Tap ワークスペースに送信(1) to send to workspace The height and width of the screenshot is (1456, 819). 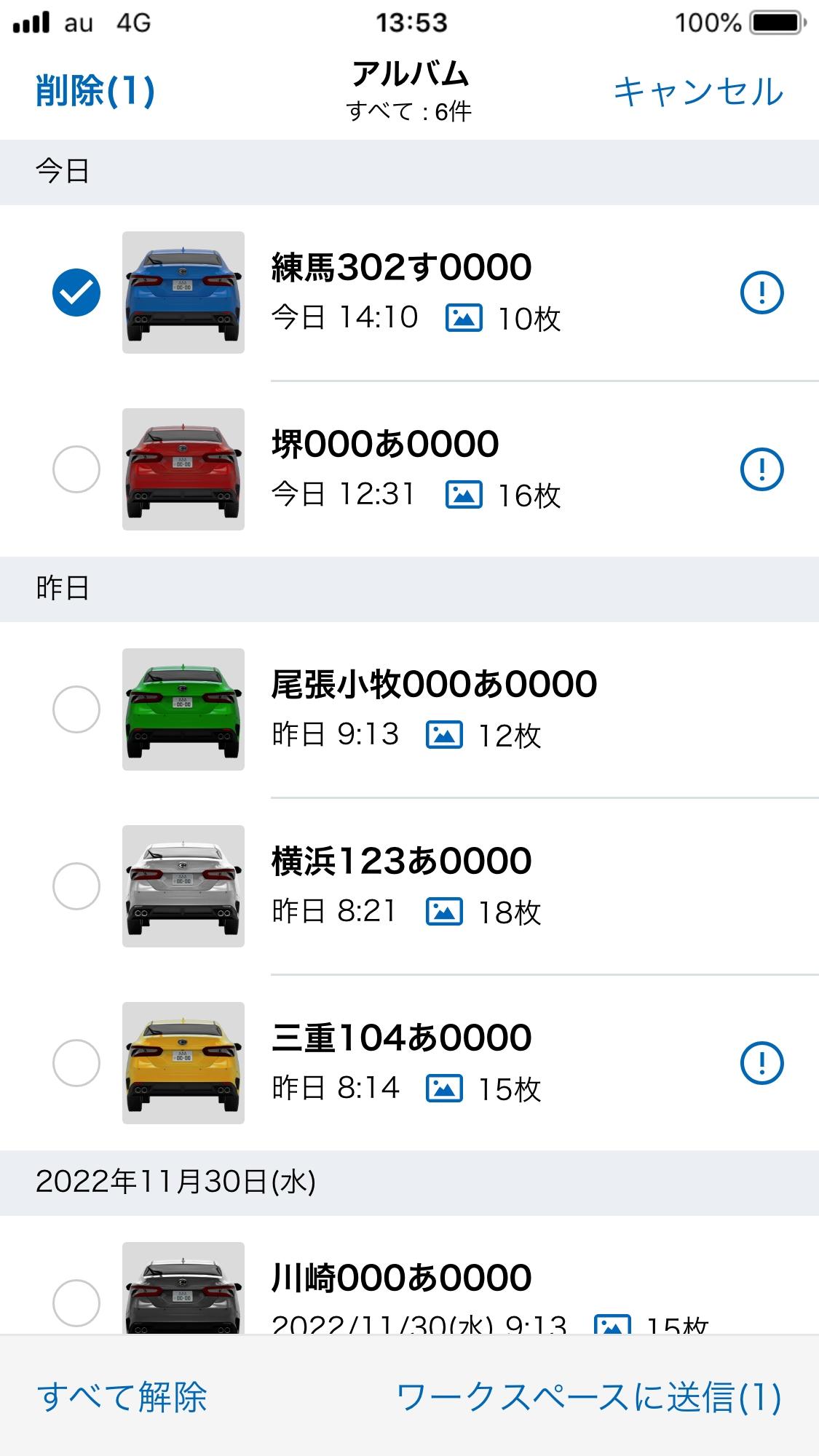(589, 1397)
